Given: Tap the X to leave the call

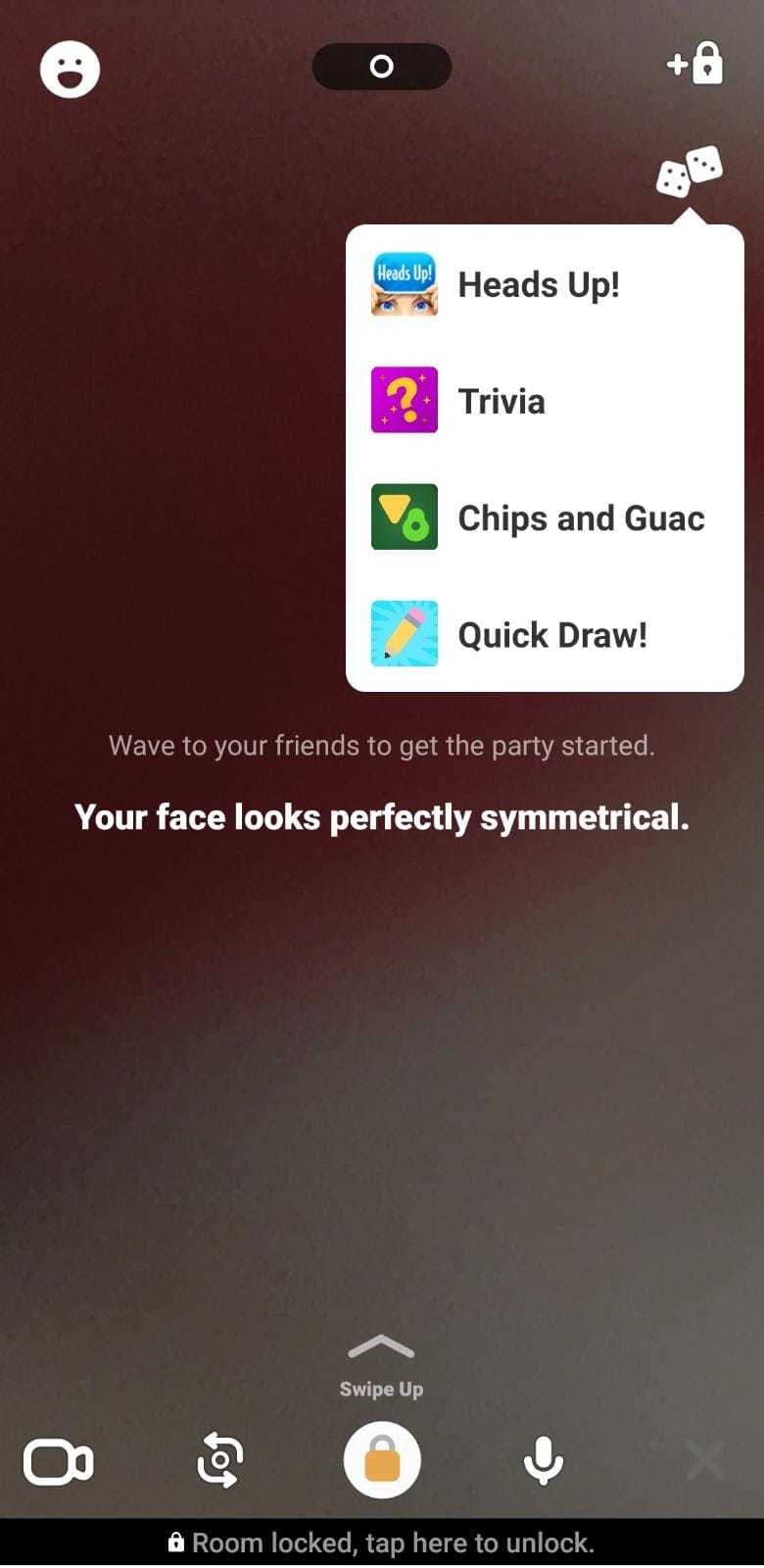Looking at the screenshot, I should coord(702,1459).
